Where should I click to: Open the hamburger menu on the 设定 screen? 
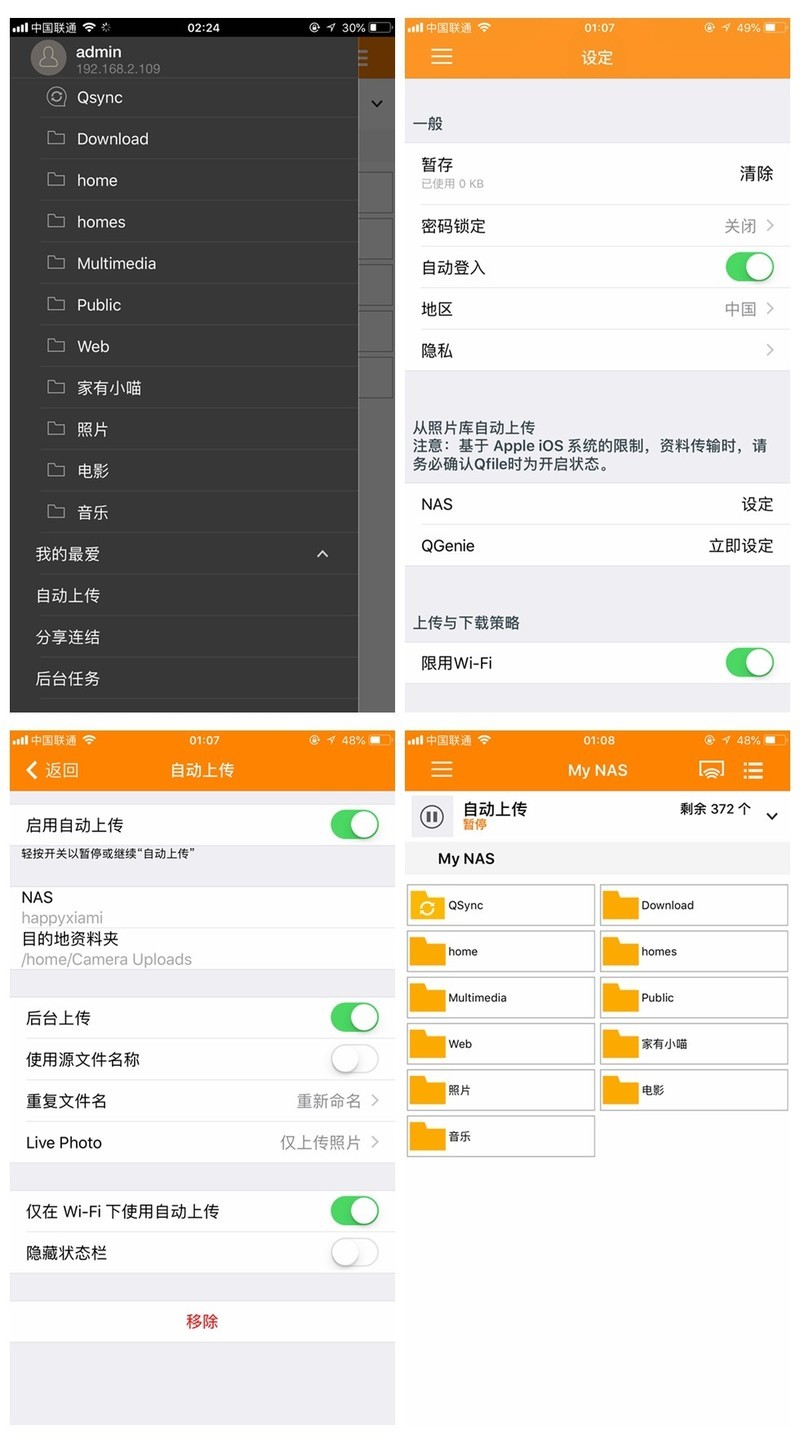[x=441, y=57]
